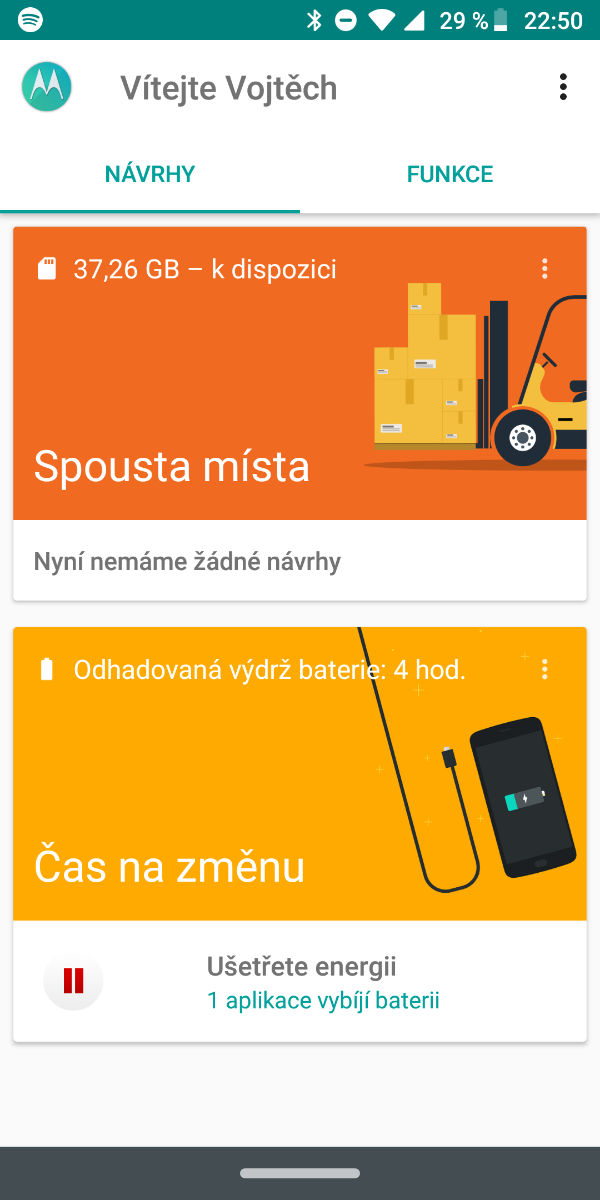Tap the 1 aplikace vybíjí baterii link
Image resolution: width=600 pixels, height=1200 pixels.
click(x=323, y=1000)
